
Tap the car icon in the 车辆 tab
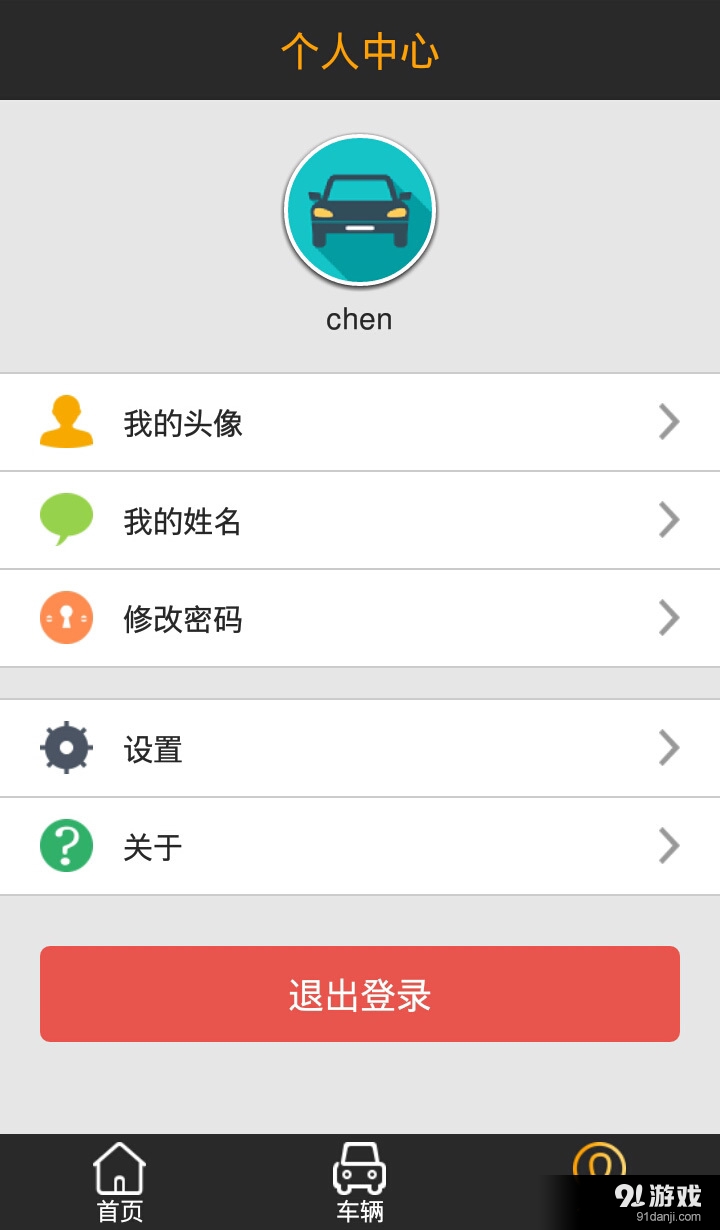tap(358, 1166)
